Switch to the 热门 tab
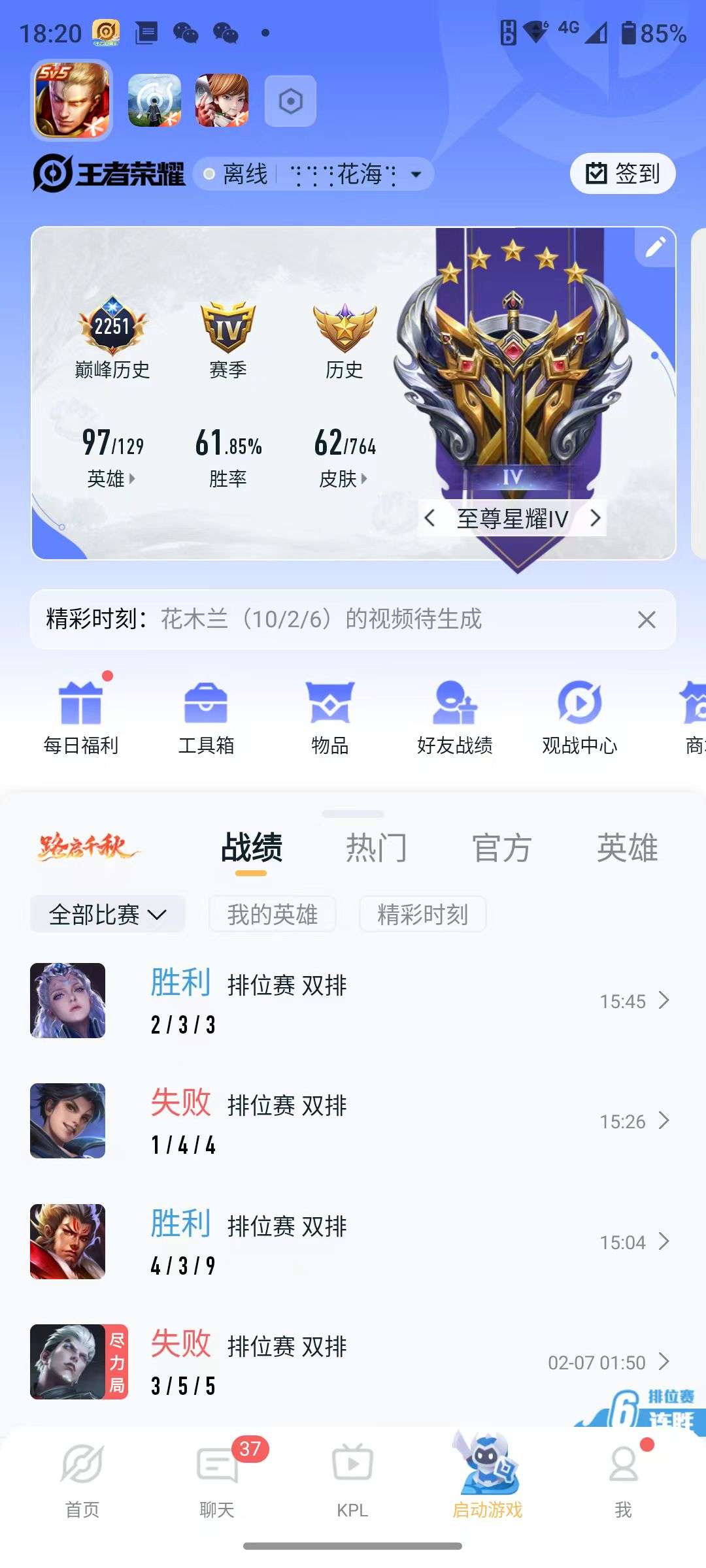 pyautogui.click(x=377, y=847)
